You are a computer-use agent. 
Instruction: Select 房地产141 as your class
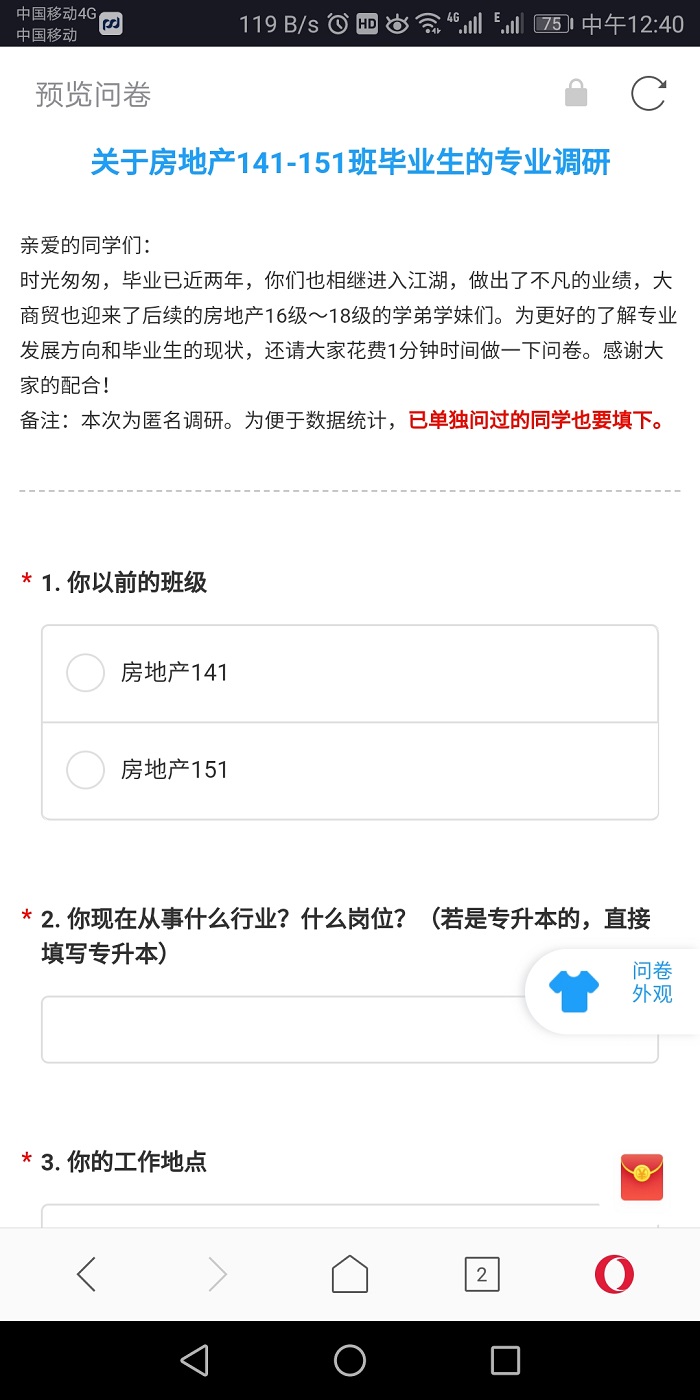[350, 673]
